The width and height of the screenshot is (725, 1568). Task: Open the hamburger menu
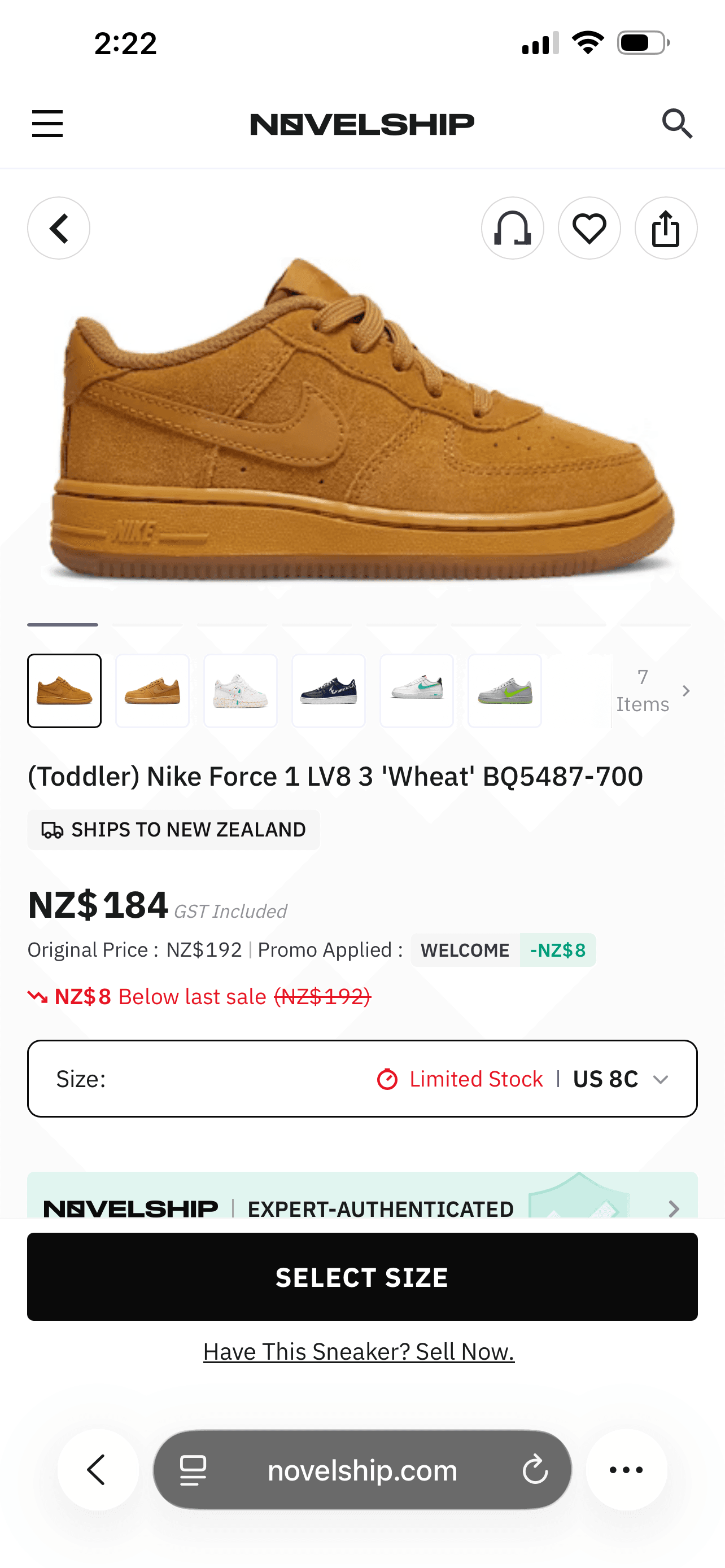[47, 124]
